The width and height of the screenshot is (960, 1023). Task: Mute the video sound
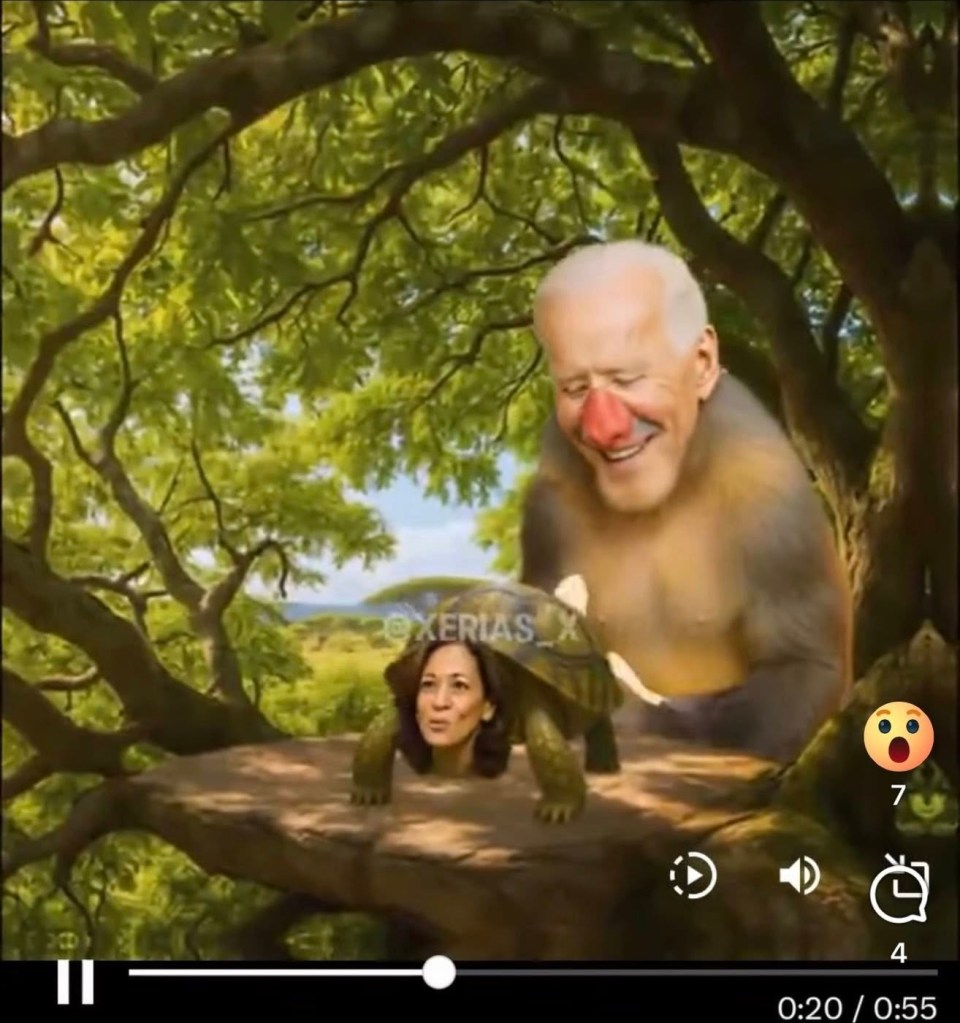coord(798,877)
